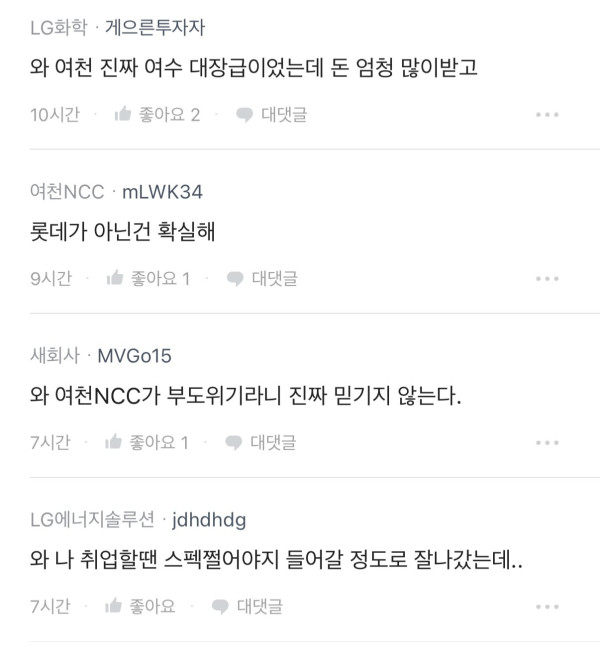Like mLWK34's comment
The height and width of the screenshot is (646, 600).
tap(147, 278)
